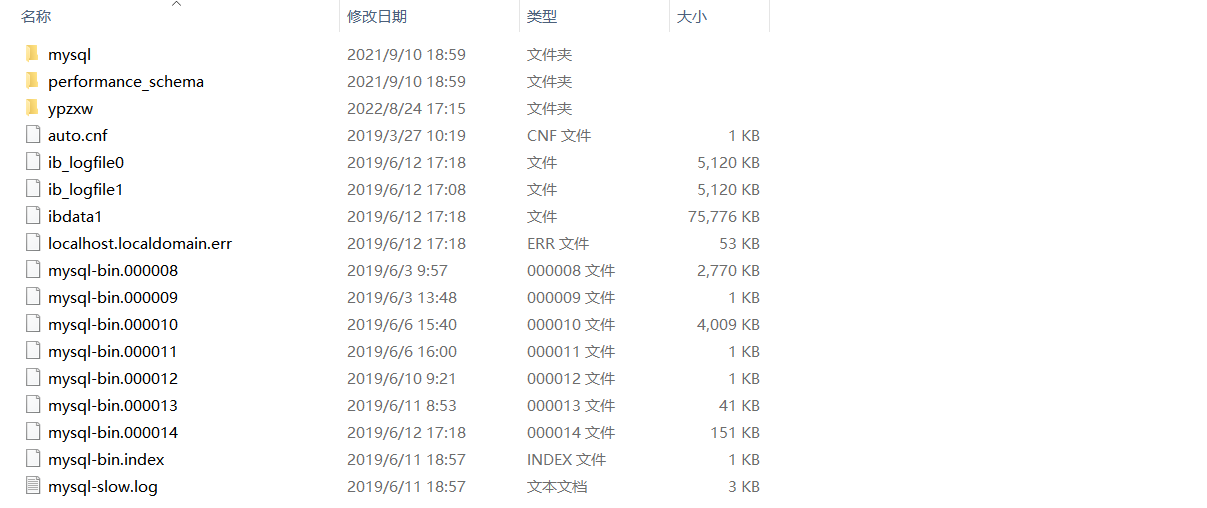Open the ypzxw folder
The image size is (1207, 508).
point(70,108)
